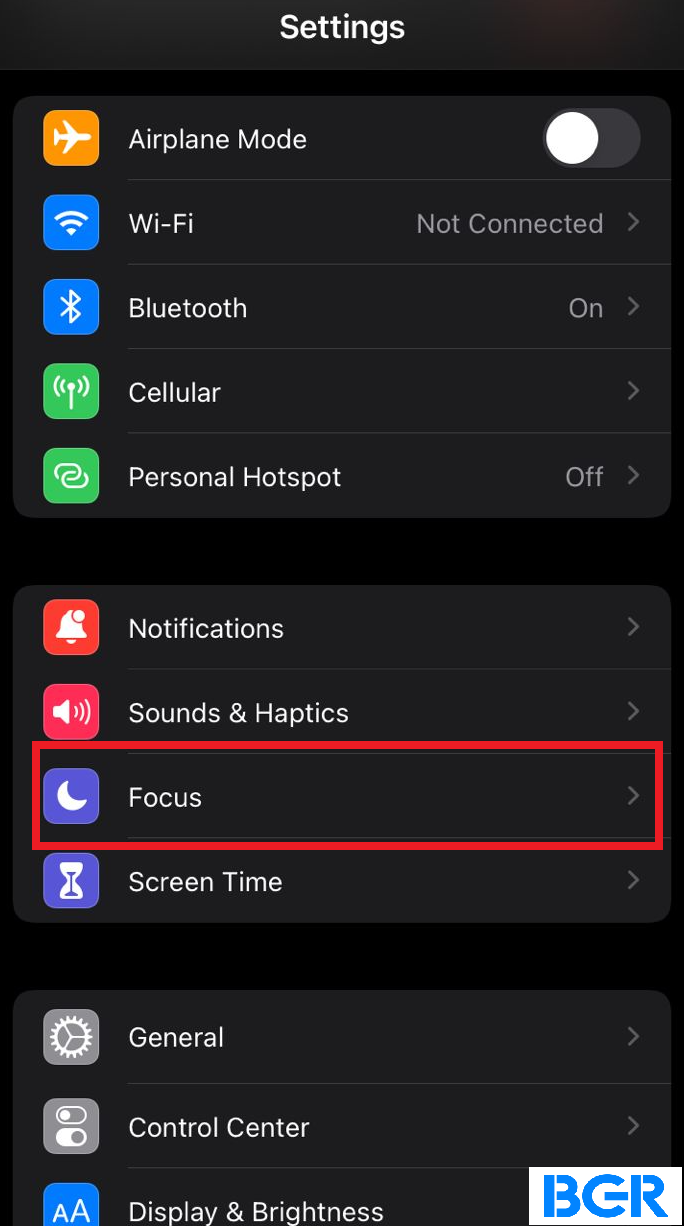Open Personal Hotspot settings
684x1226 pixels.
(342, 476)
